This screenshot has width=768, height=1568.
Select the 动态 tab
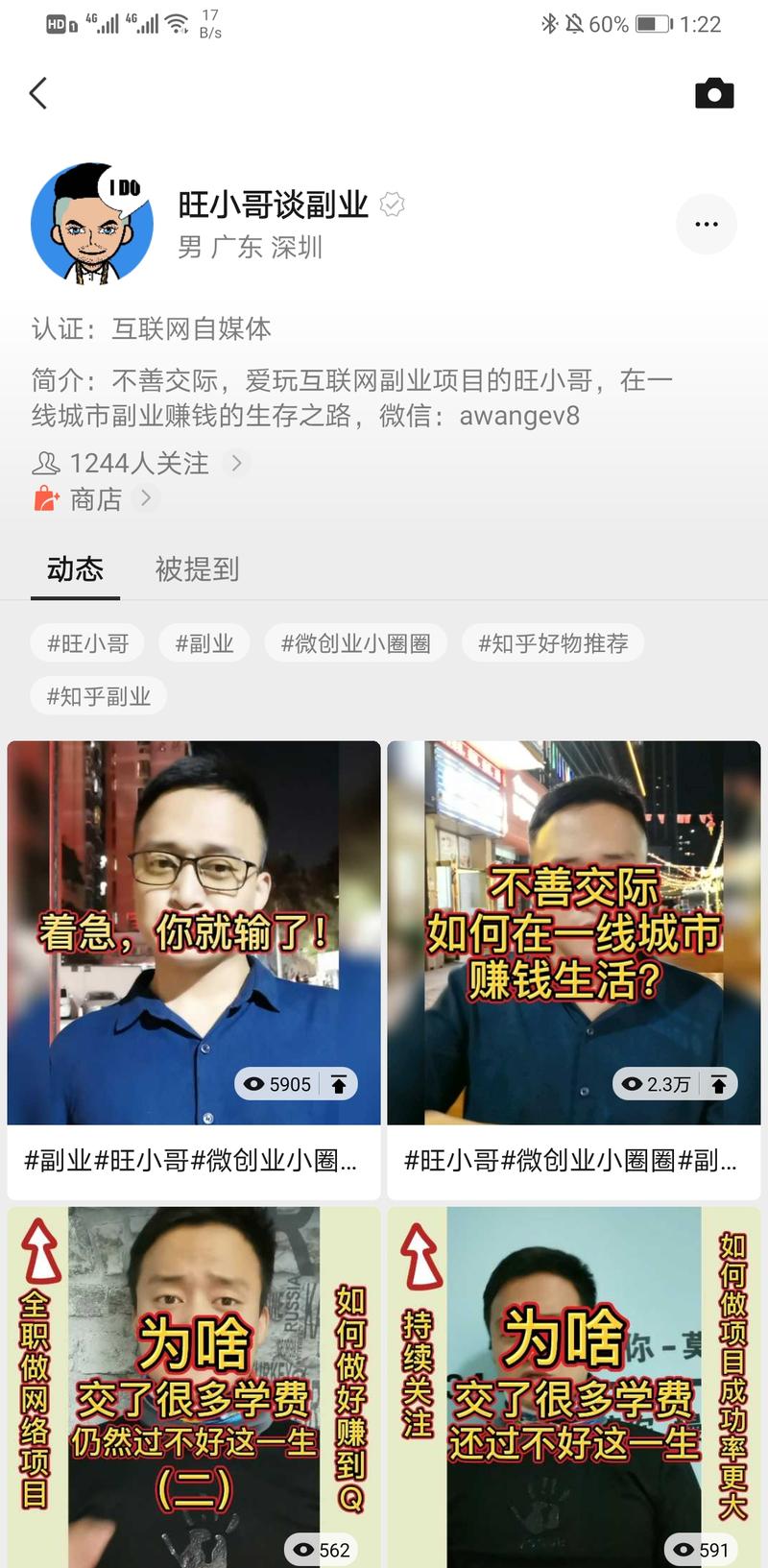75,569
